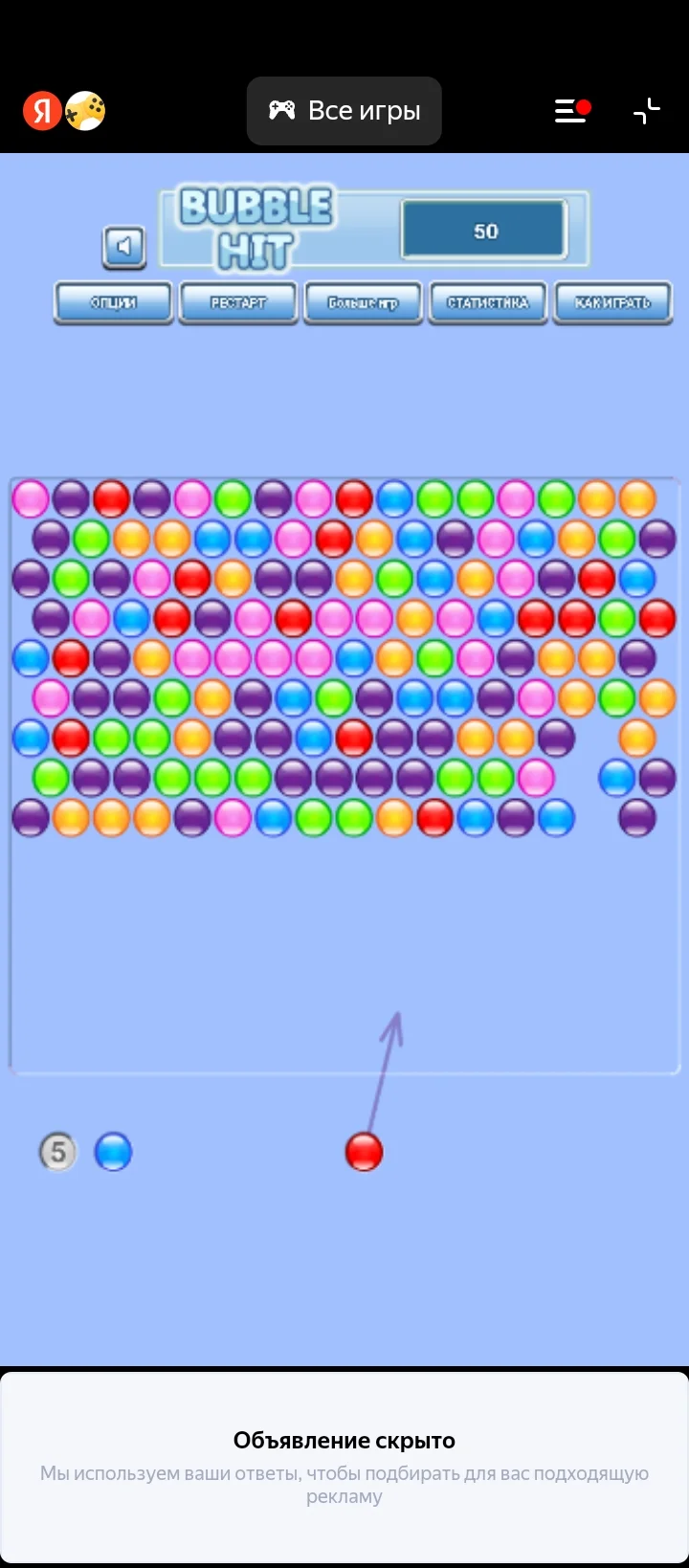The image size is (689, 1568).
Task: Click the gamepad icon on Все игры button
Action: (283, 110)
